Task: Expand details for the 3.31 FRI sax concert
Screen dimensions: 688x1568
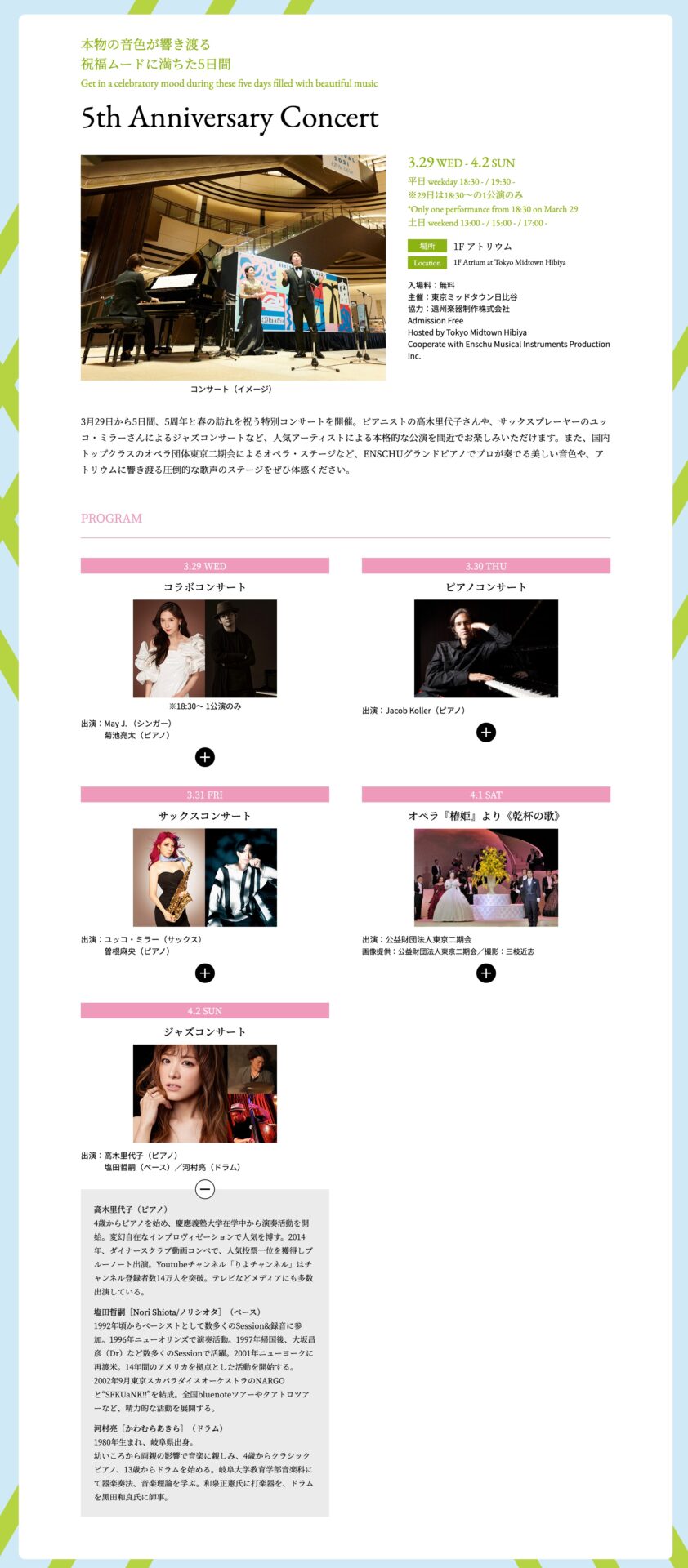Action: pyautogui.click(x=205, y=973)
